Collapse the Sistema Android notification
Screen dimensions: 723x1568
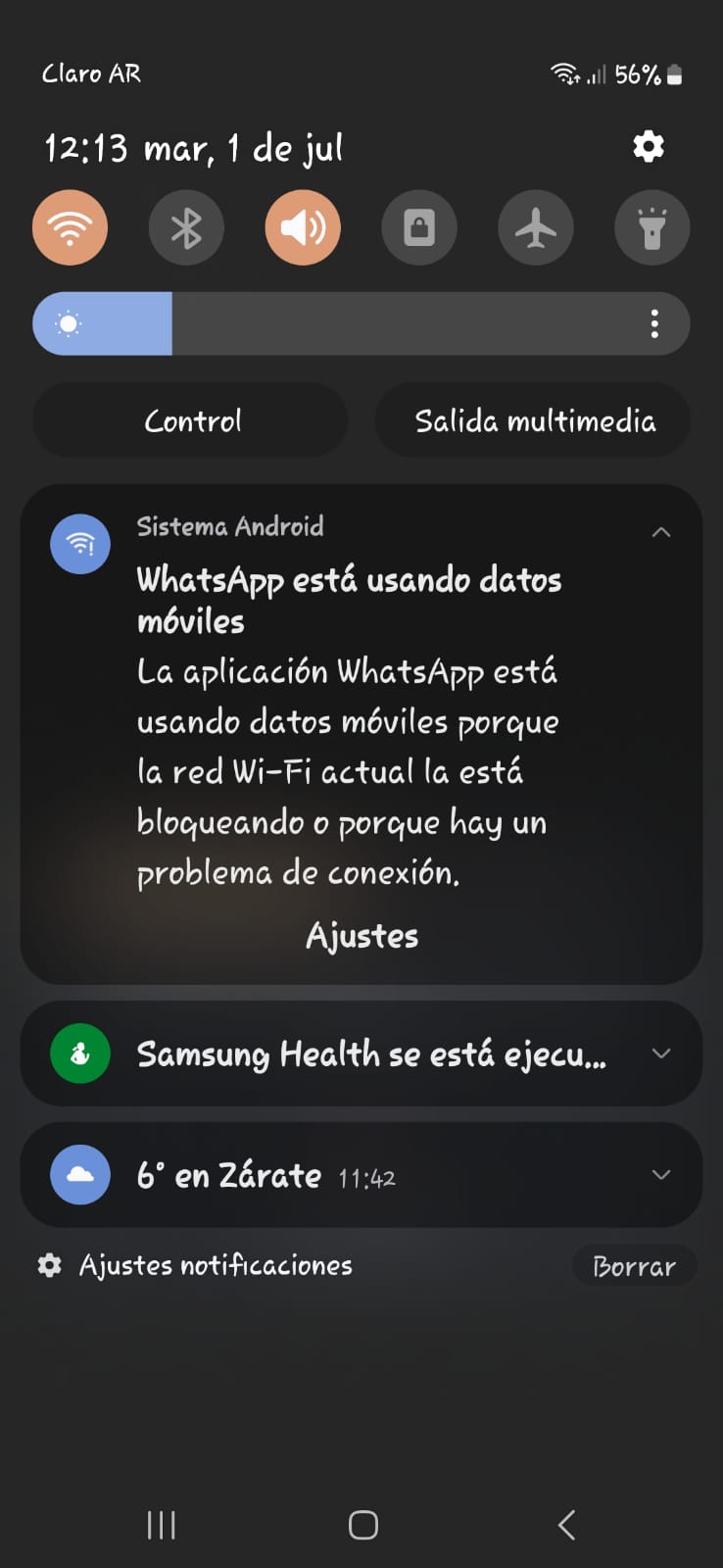coord(661,532)
